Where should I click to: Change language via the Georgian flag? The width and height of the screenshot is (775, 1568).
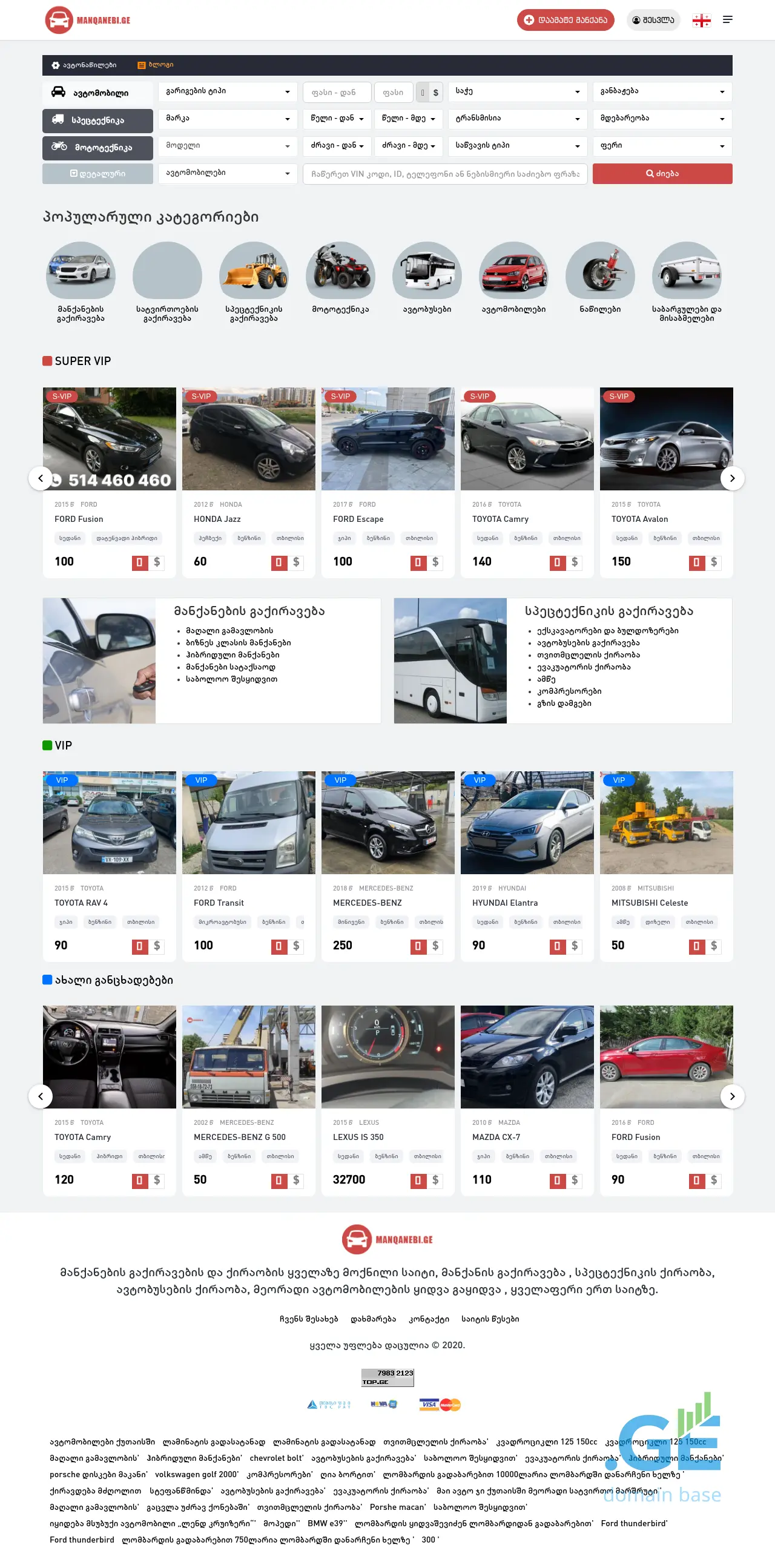701,20
